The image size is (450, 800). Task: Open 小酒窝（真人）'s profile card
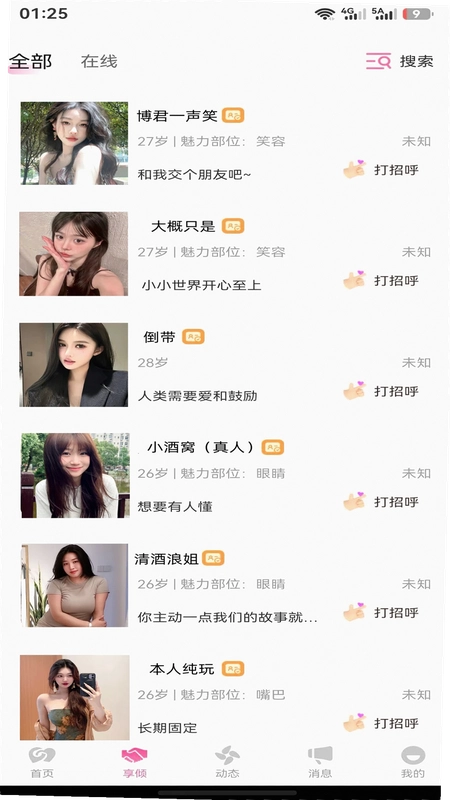226,476
